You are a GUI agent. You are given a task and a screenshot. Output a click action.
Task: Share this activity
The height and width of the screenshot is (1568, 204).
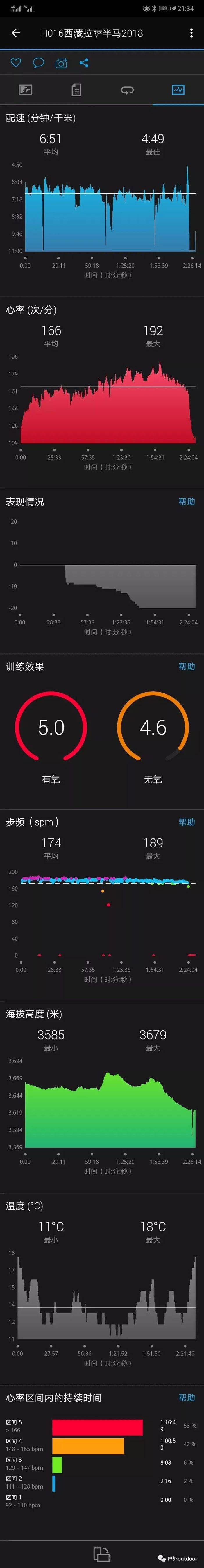point(84,63)
